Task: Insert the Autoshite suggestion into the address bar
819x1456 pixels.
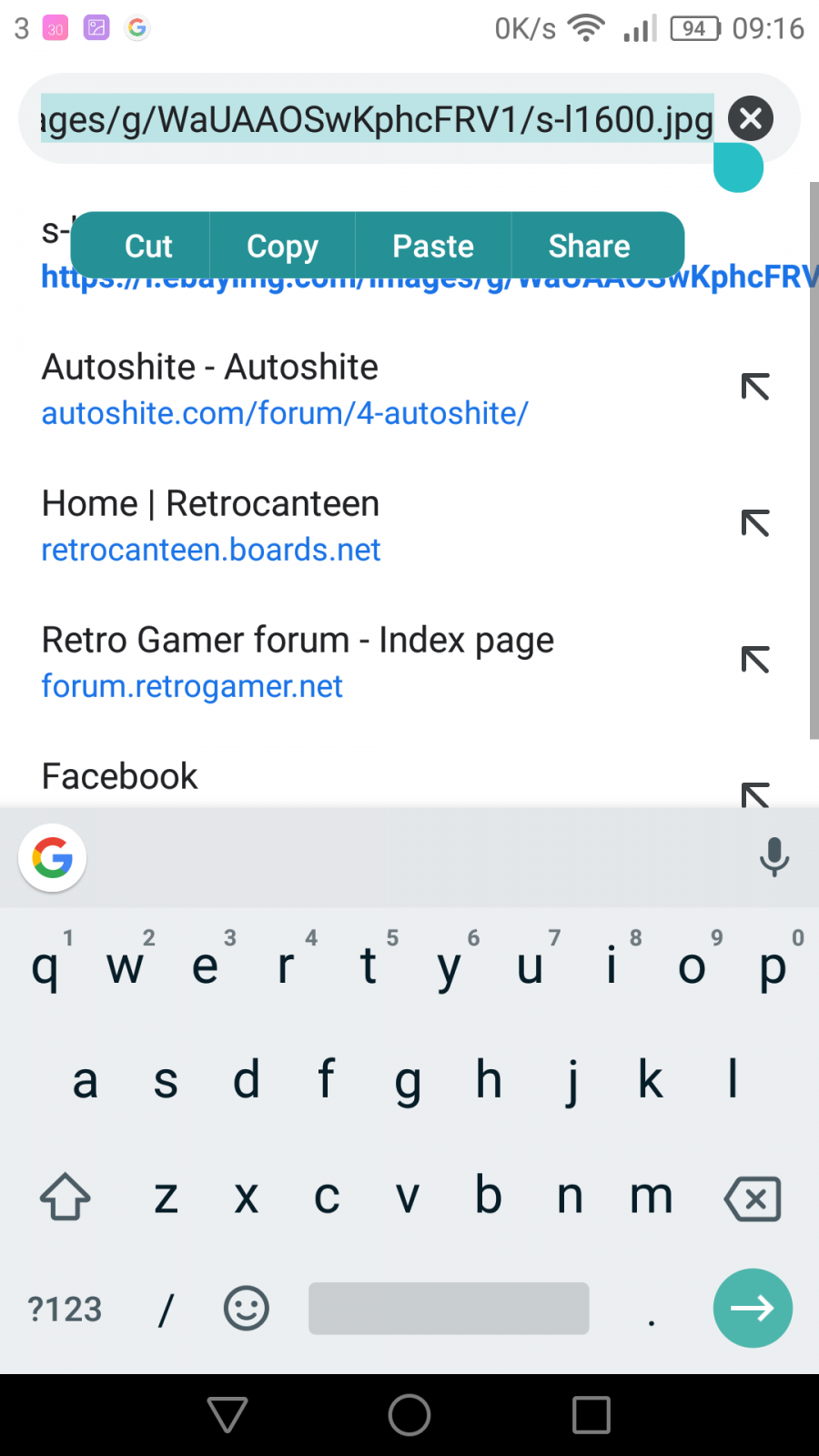Action: (x=755, y=387)
